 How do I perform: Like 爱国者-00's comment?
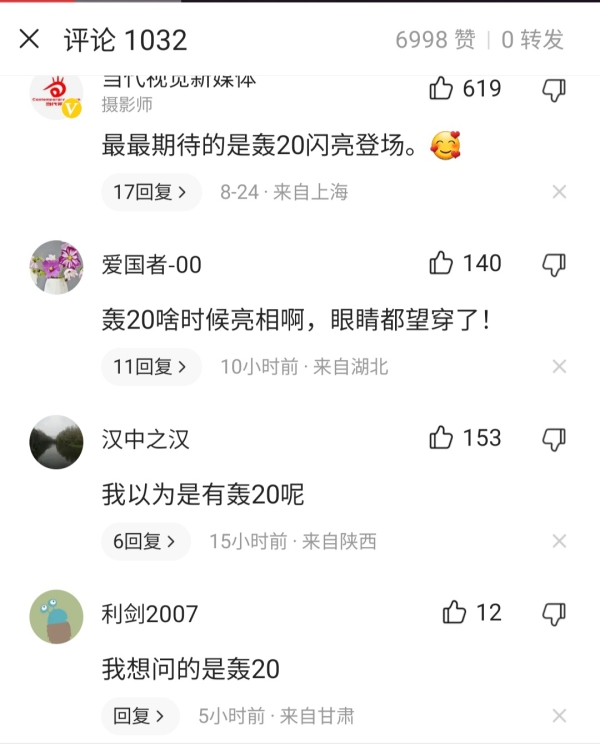[441, 264]
